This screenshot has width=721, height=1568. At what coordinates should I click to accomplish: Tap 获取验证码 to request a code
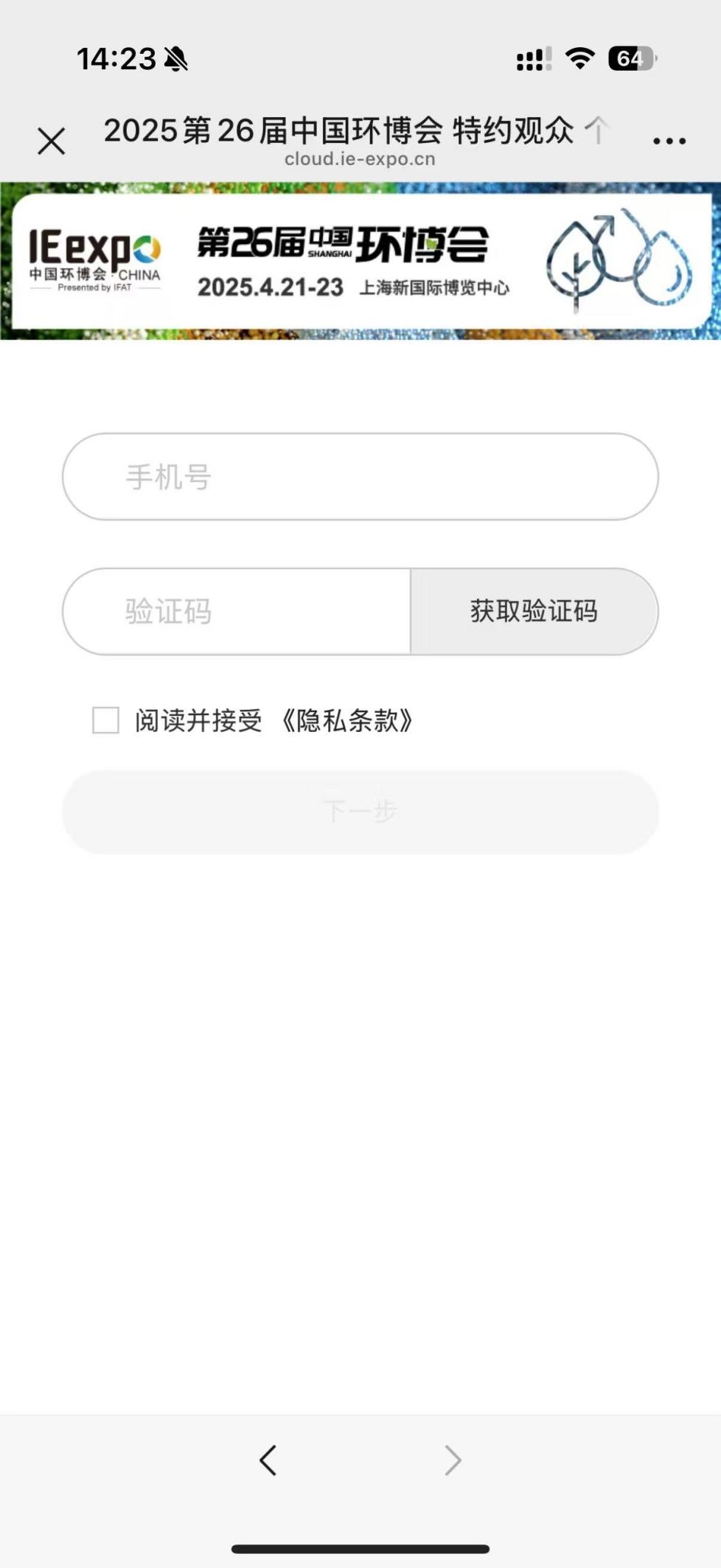(x=534, y=611)
